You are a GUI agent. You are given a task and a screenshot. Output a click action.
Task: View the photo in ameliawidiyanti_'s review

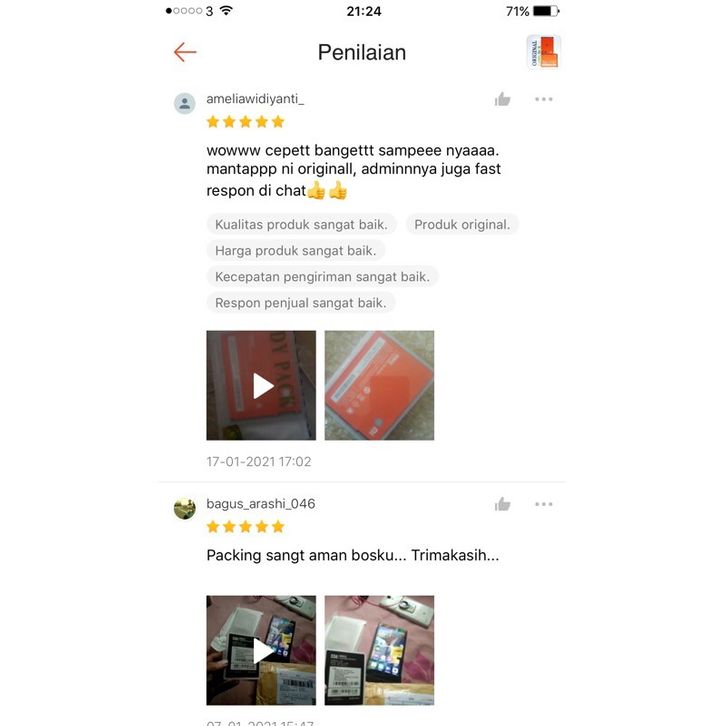point(379,385)
